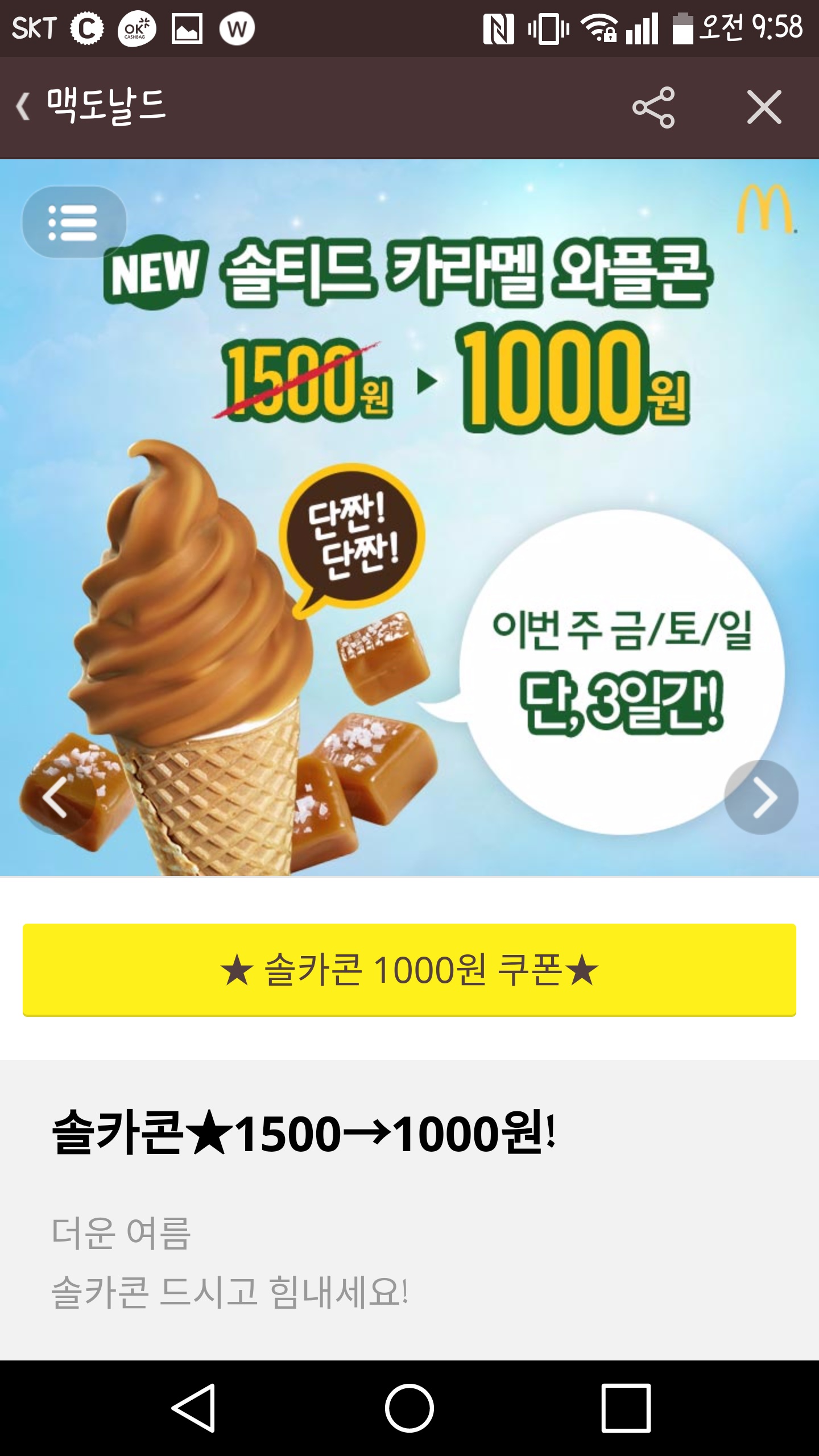Open the list menu over the banner
Screen dimensions: 819x1456
pos(74,222)
